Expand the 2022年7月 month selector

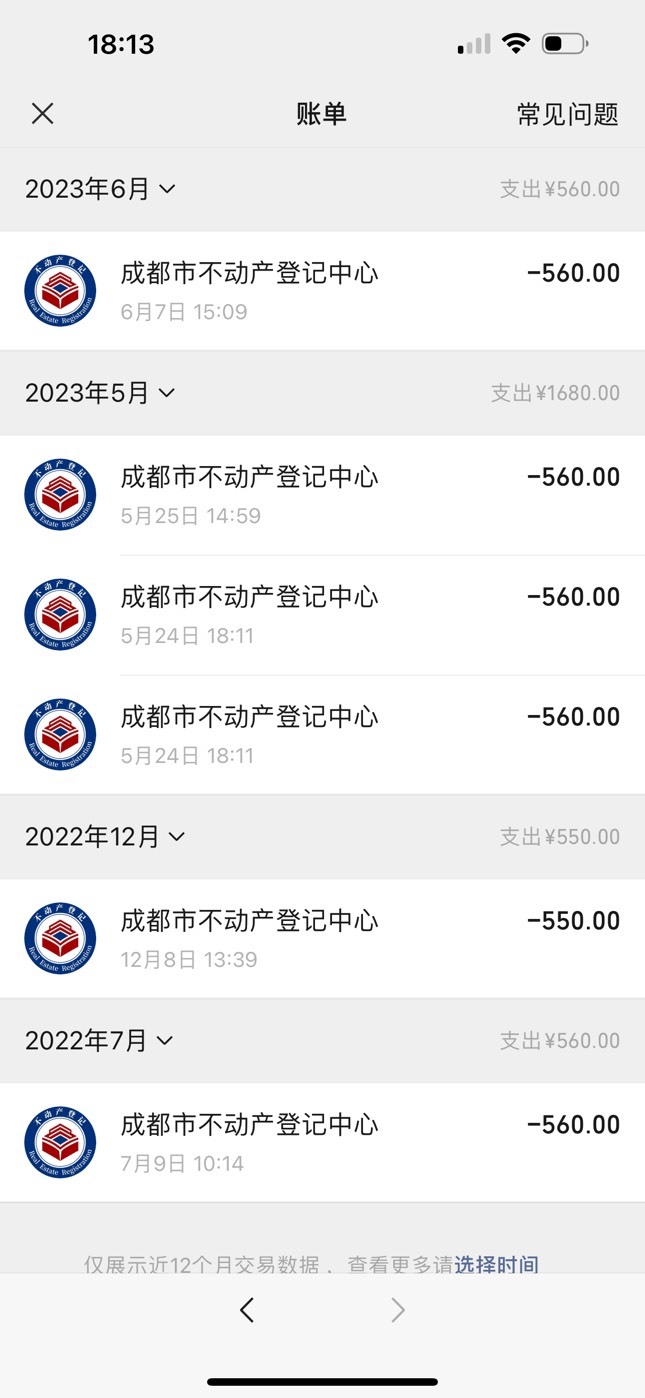click(99, 1041)
